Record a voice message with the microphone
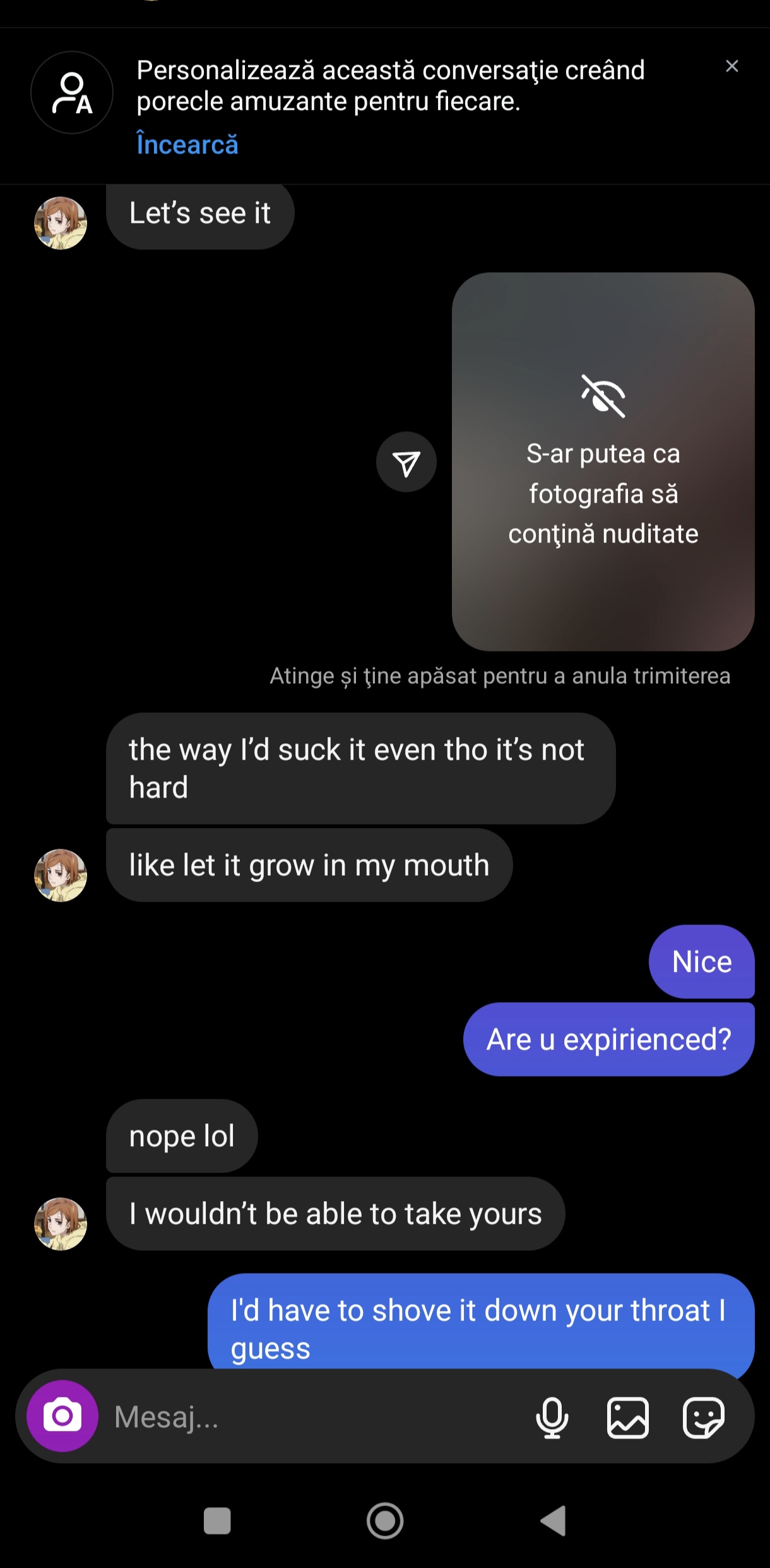Viewport: 770px width, 1568px height. 552,1417
